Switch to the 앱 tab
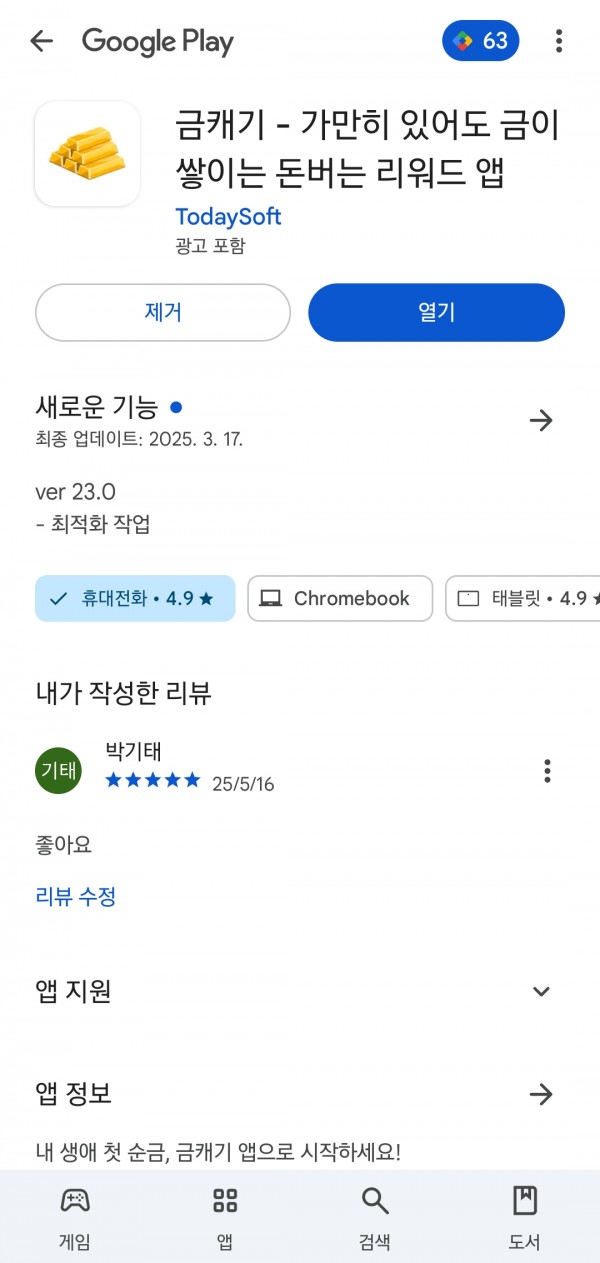600x1263 pixels. click(x=225, y=1216)
